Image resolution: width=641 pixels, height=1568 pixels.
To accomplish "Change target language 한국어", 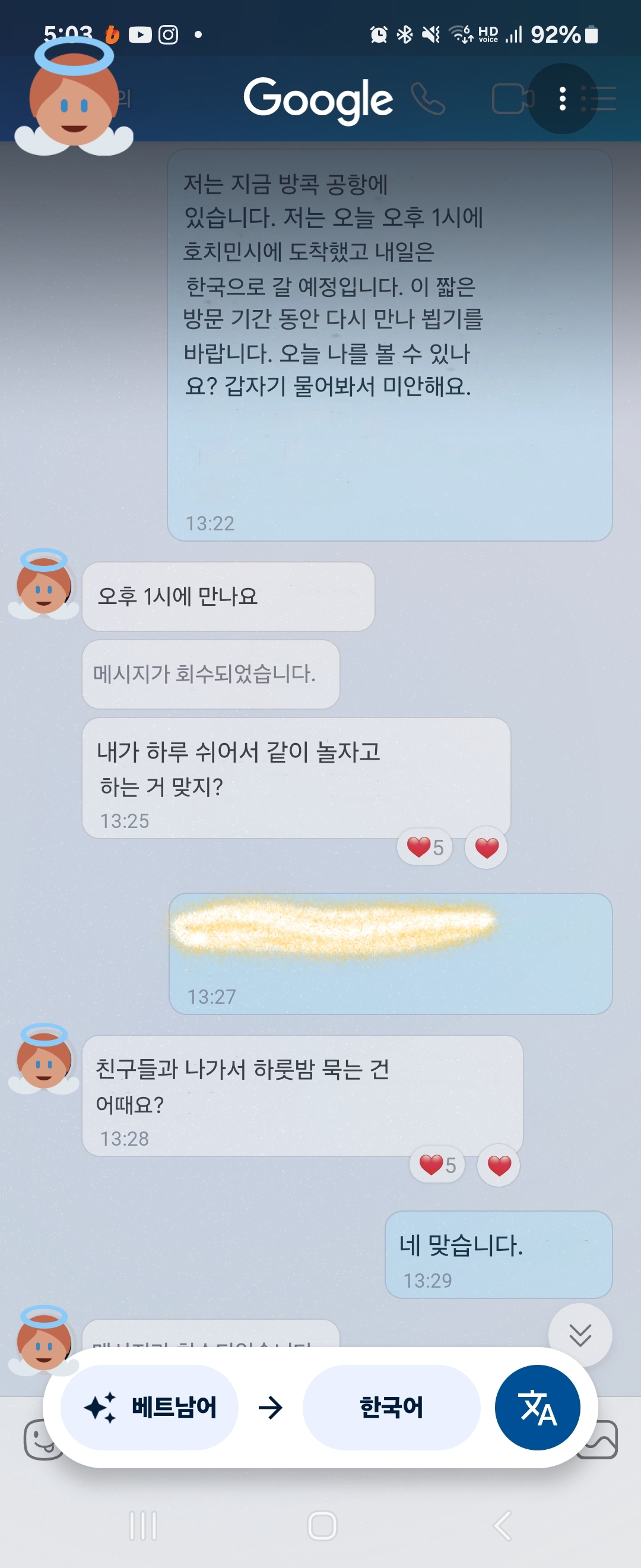I will [391, 1407].
